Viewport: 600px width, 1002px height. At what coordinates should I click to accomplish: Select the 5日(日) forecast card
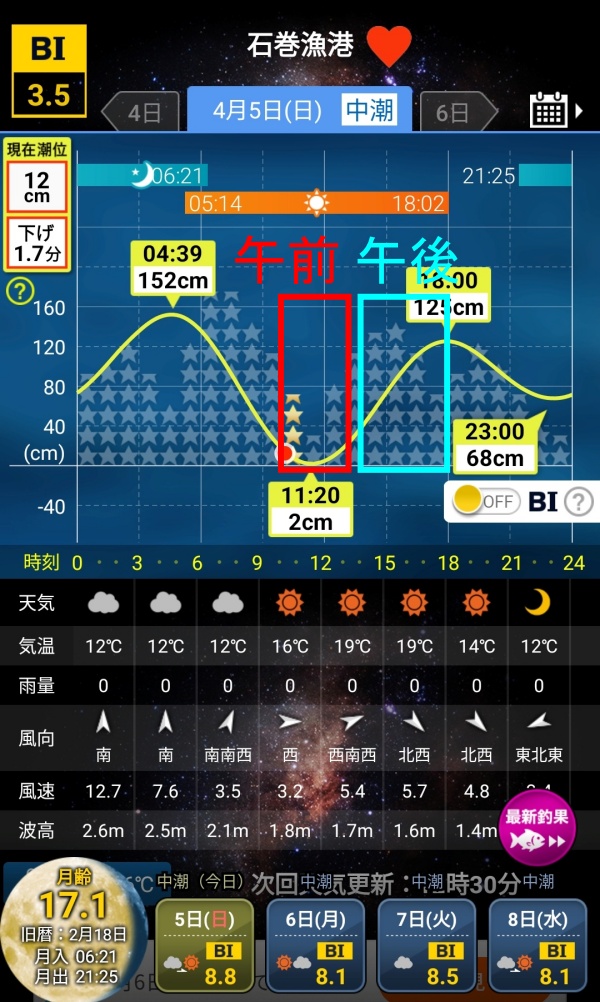click(206, 946)
